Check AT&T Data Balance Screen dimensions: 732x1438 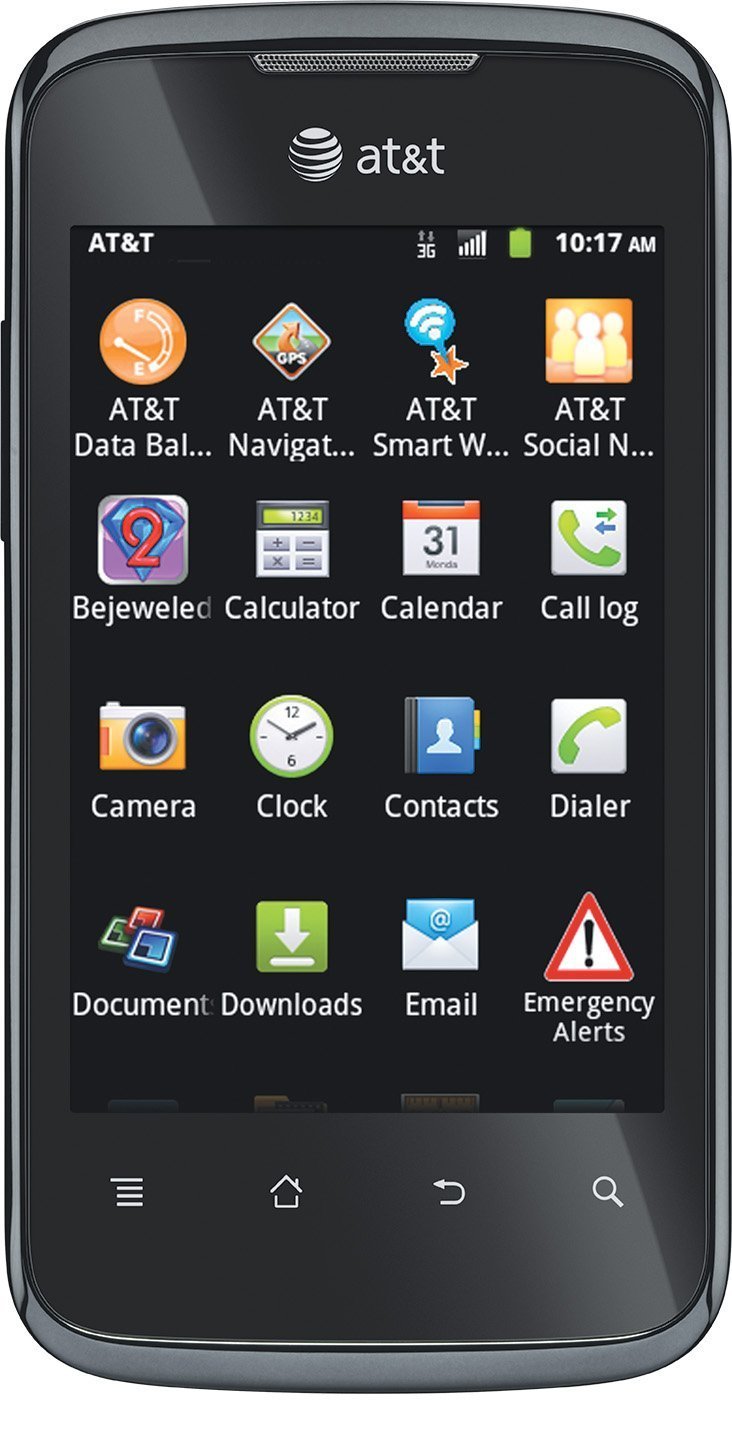(x=143, y=343)
